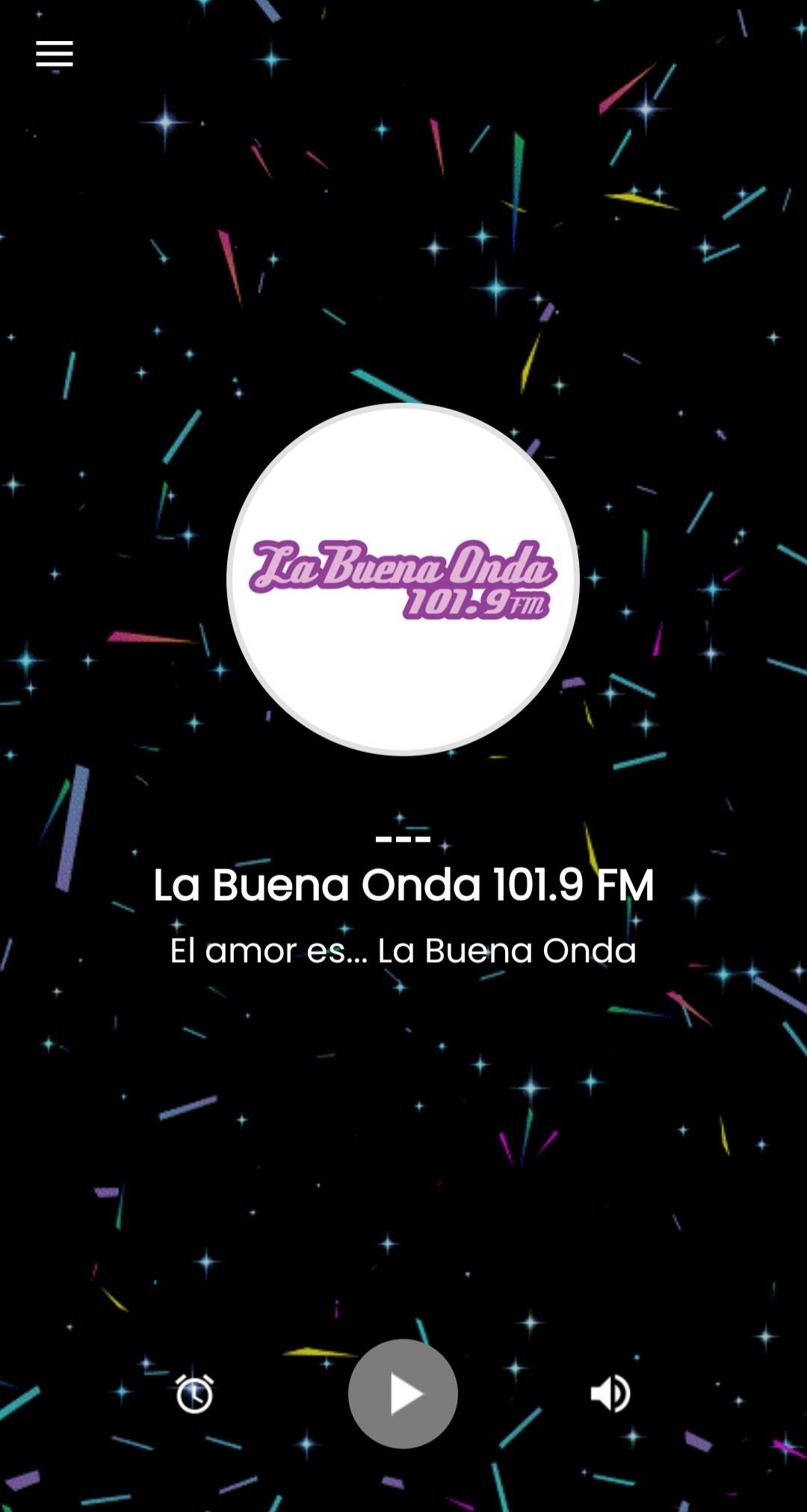Image resolution: width=807 pixels, height=1512 pixels.
Task: Play La Buena Onda 101.9 FM
Action: coord(403,1393)
